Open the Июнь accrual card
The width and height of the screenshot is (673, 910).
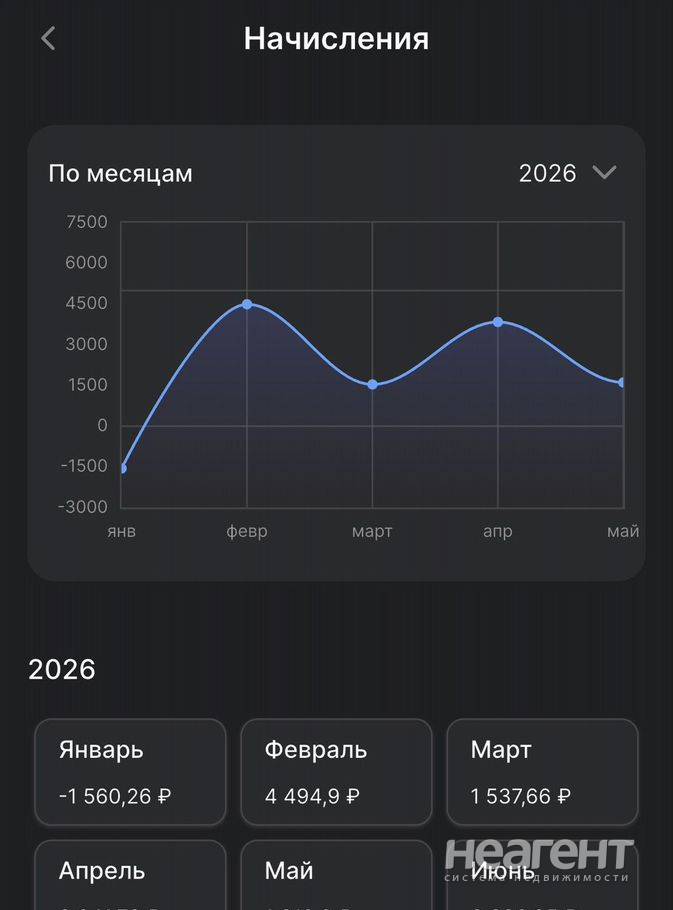point(542,875)
